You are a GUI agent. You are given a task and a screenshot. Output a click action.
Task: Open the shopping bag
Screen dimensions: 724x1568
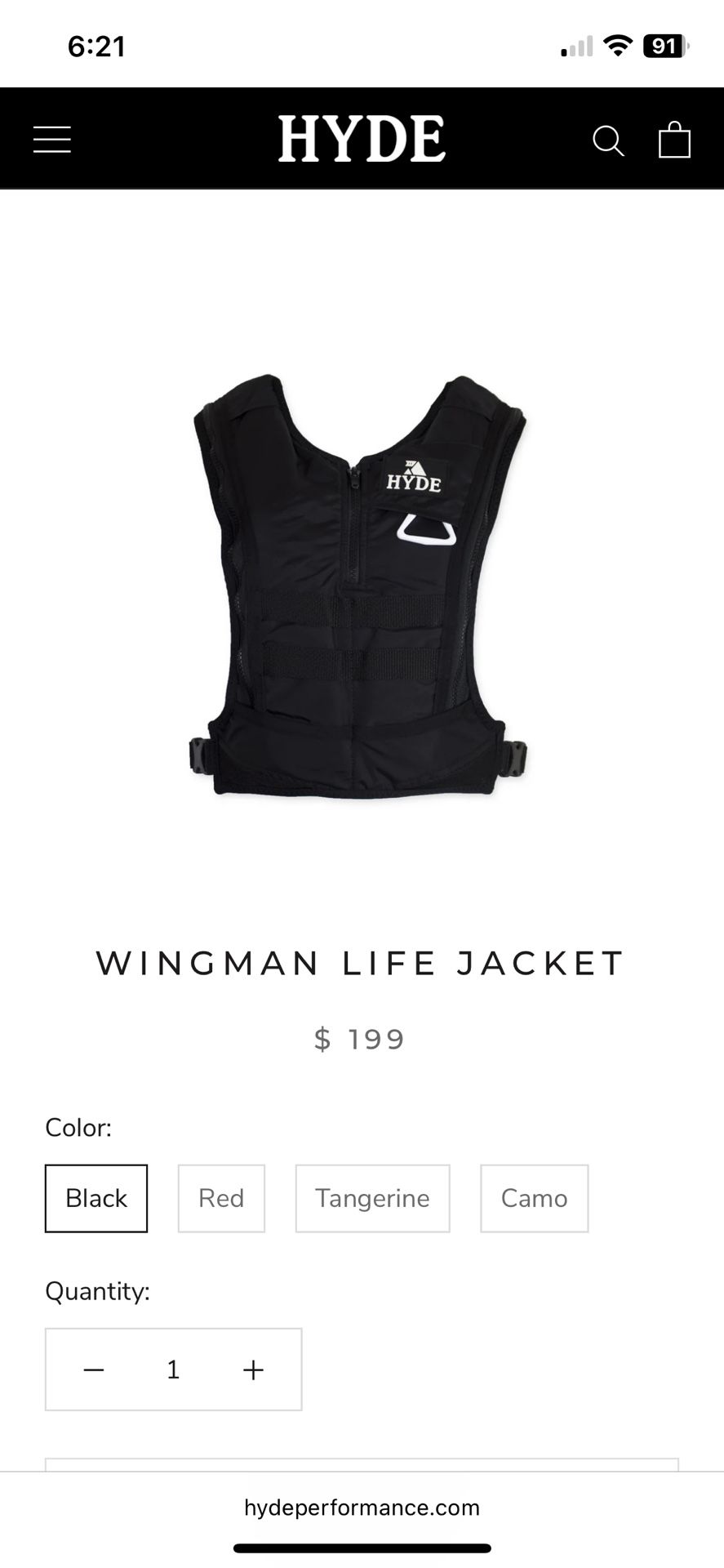coord(674,140)
